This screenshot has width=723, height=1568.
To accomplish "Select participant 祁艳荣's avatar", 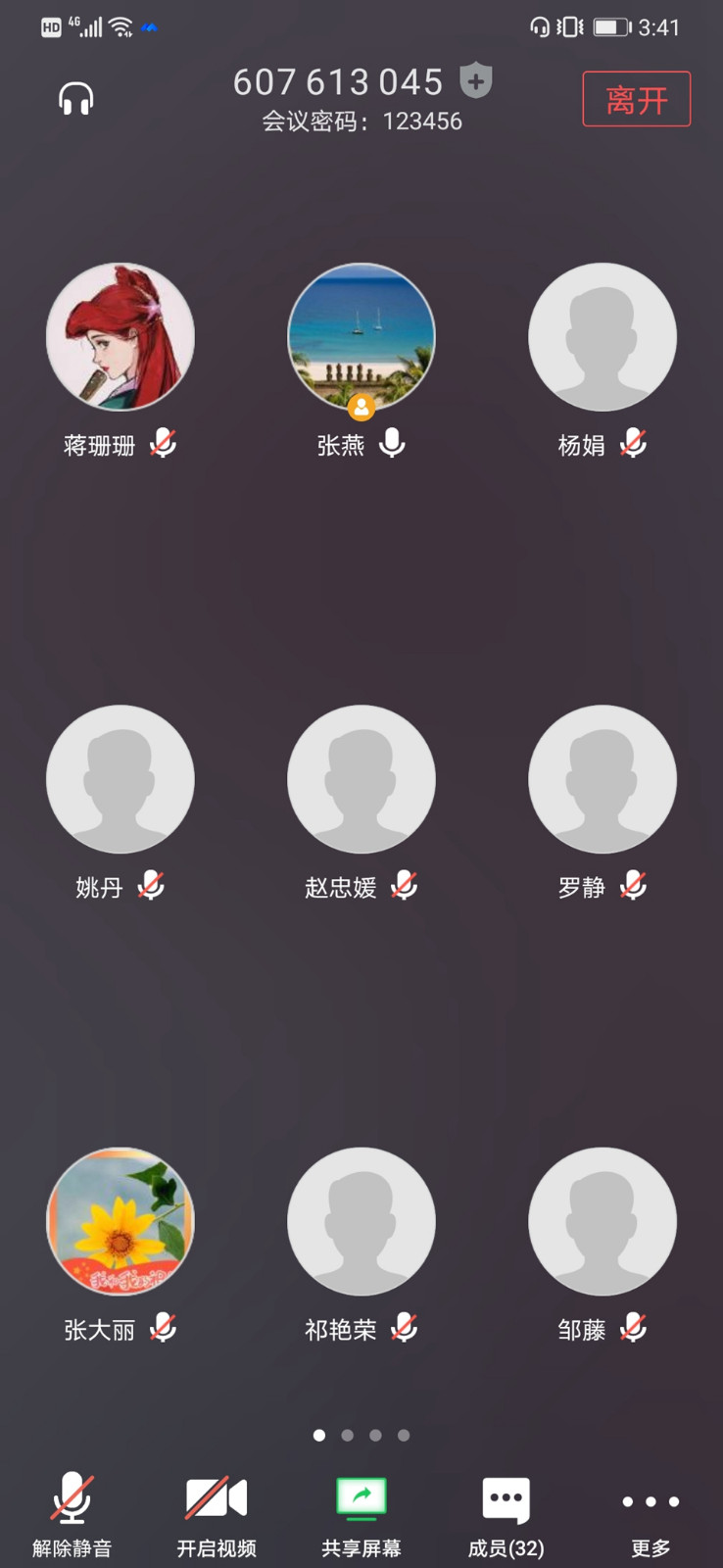I will click(x=361, y=1221).
